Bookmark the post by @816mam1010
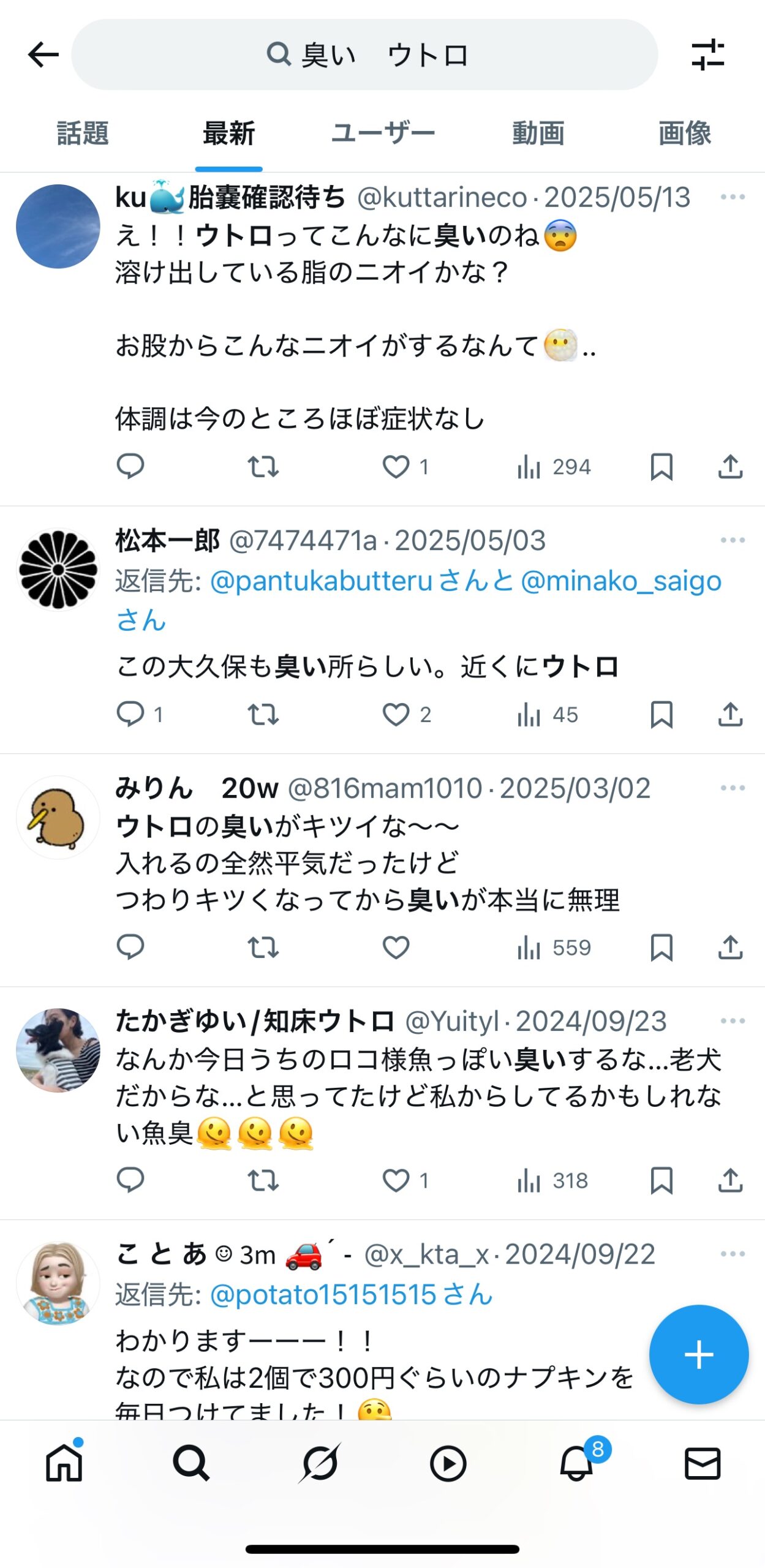This screenshot has height=1568, width=765. click(661, 948)
